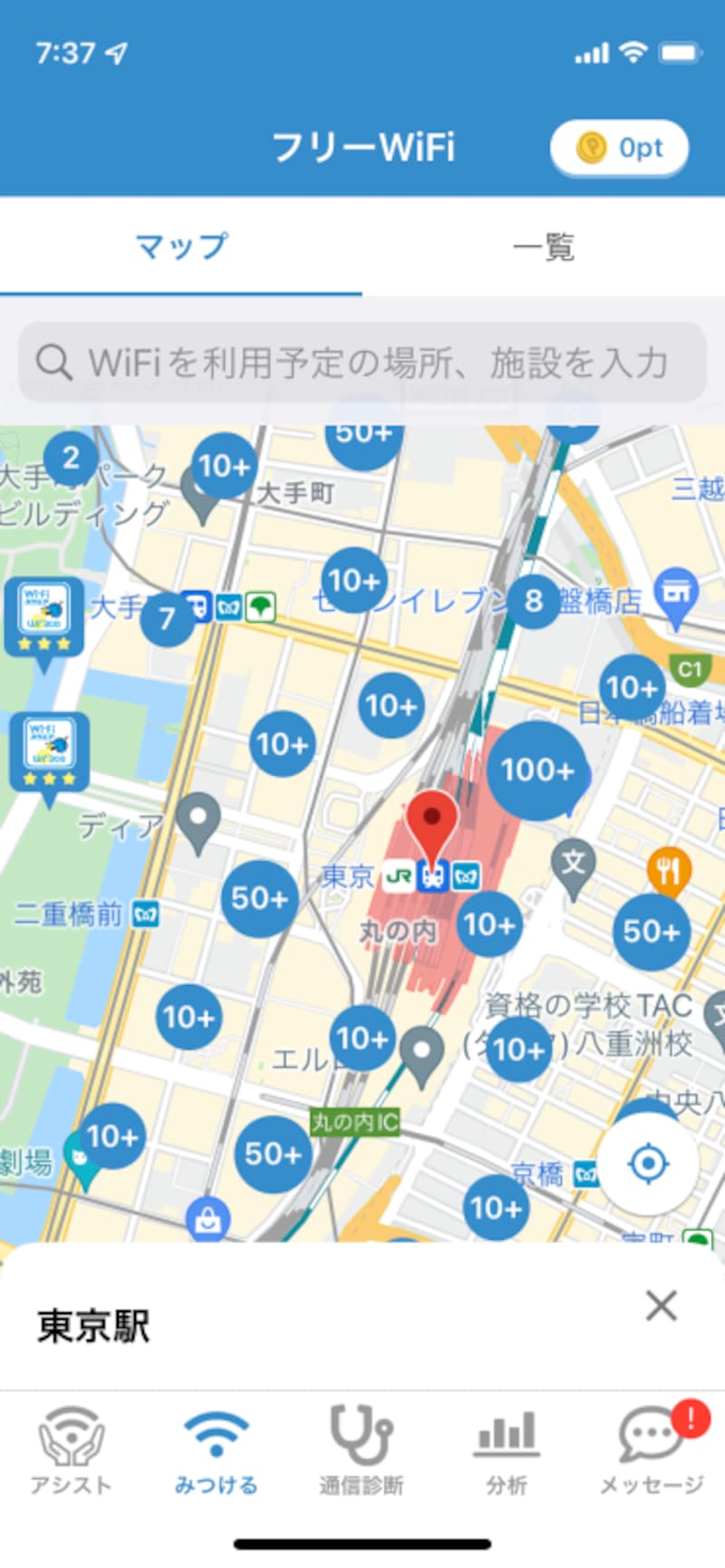The height and width of the screenshot is (1568, 725).
Task: Close the 東京駅 info panel
Action: click(661, 1306)
